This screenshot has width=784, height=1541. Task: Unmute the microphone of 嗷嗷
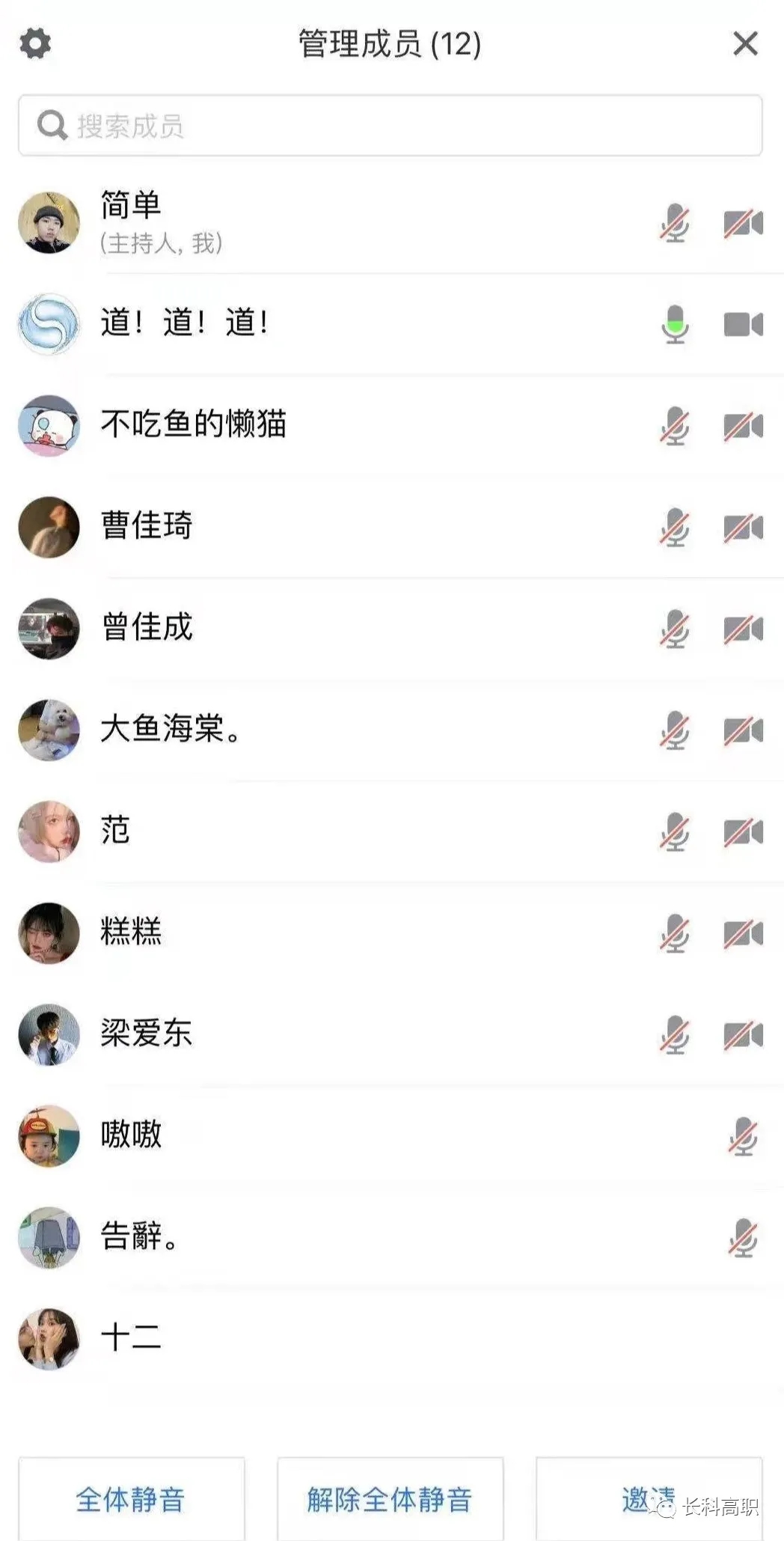(743, 1137)
